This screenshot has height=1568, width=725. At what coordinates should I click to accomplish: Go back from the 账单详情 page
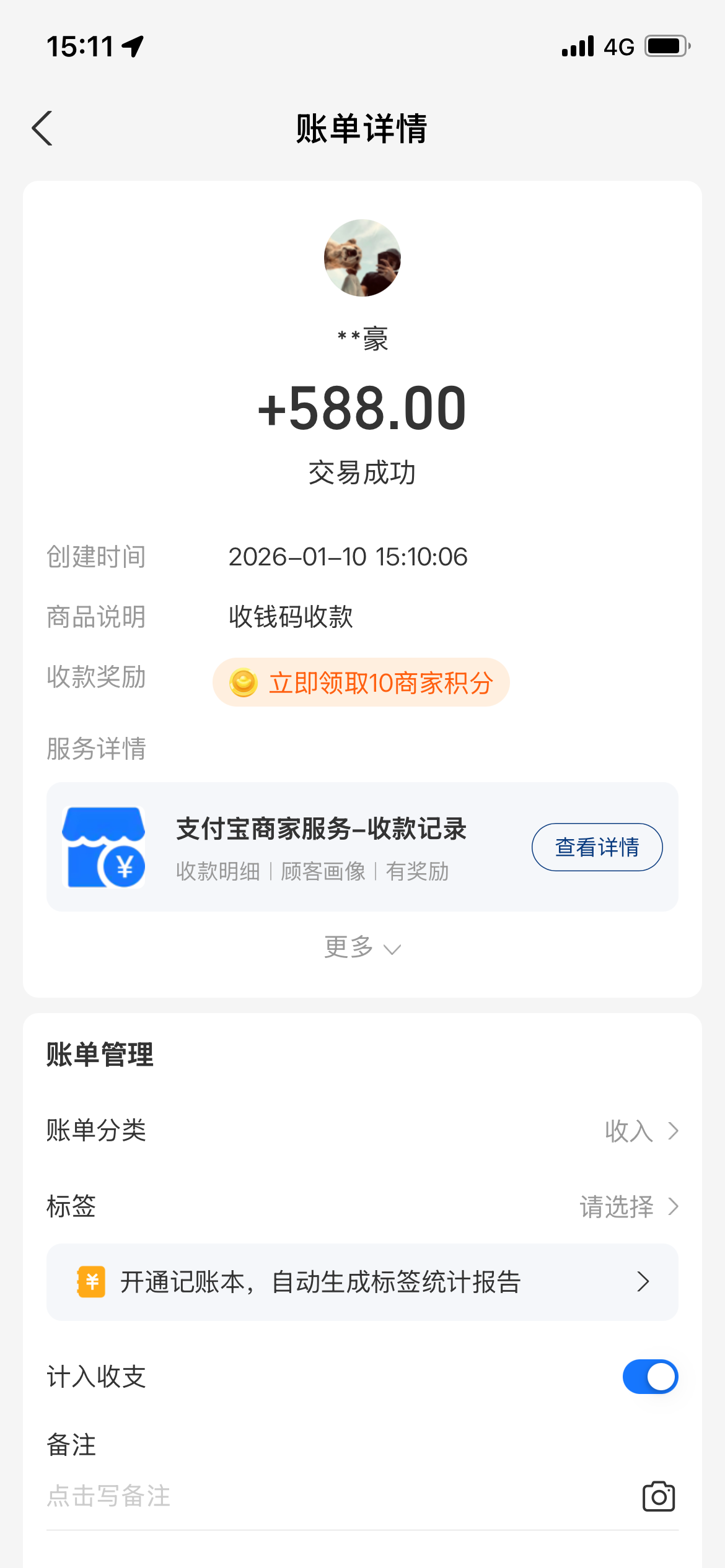coord(42,129)
